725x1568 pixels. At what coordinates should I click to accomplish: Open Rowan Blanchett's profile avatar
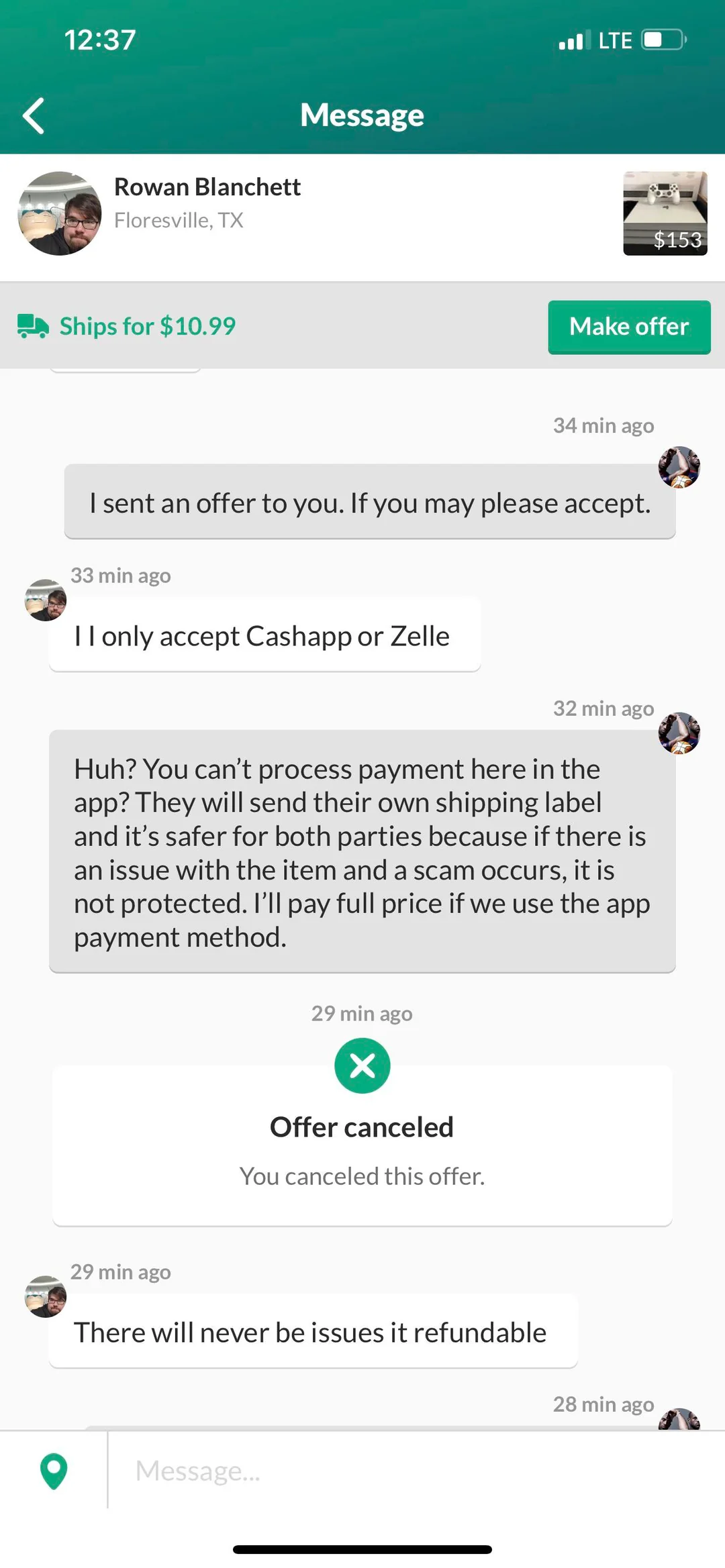pos(59,213)
